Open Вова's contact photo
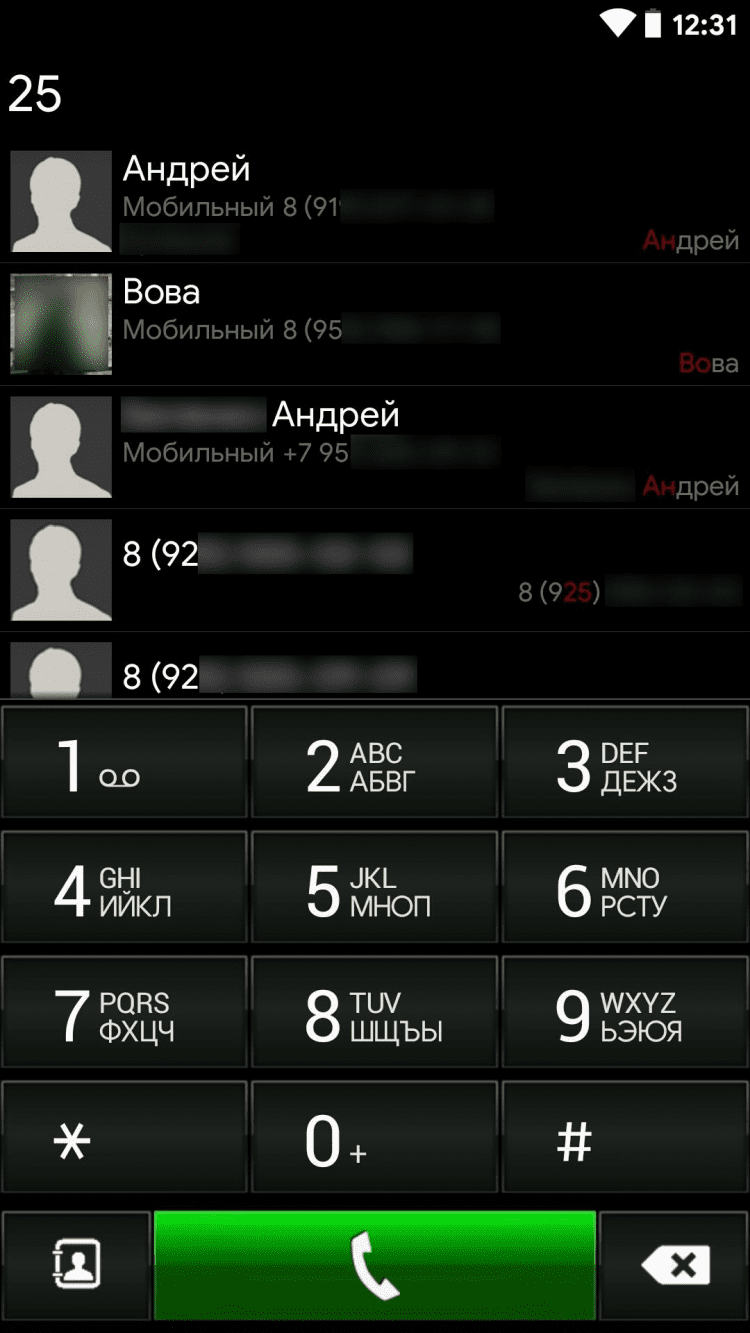This screenshot has width=750, height=1333. pos(61,325)
